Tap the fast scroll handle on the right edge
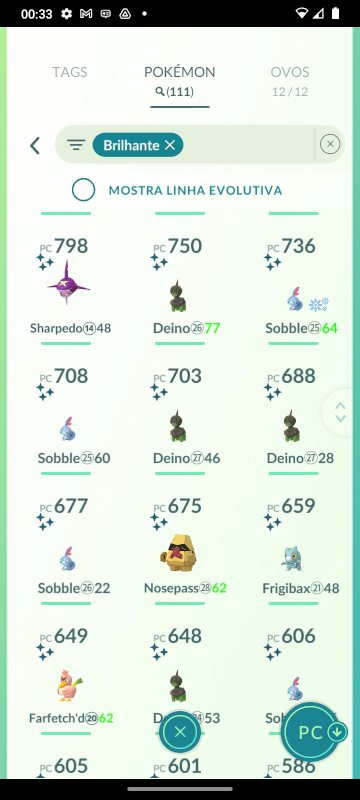360x800 pixels. 341,412
